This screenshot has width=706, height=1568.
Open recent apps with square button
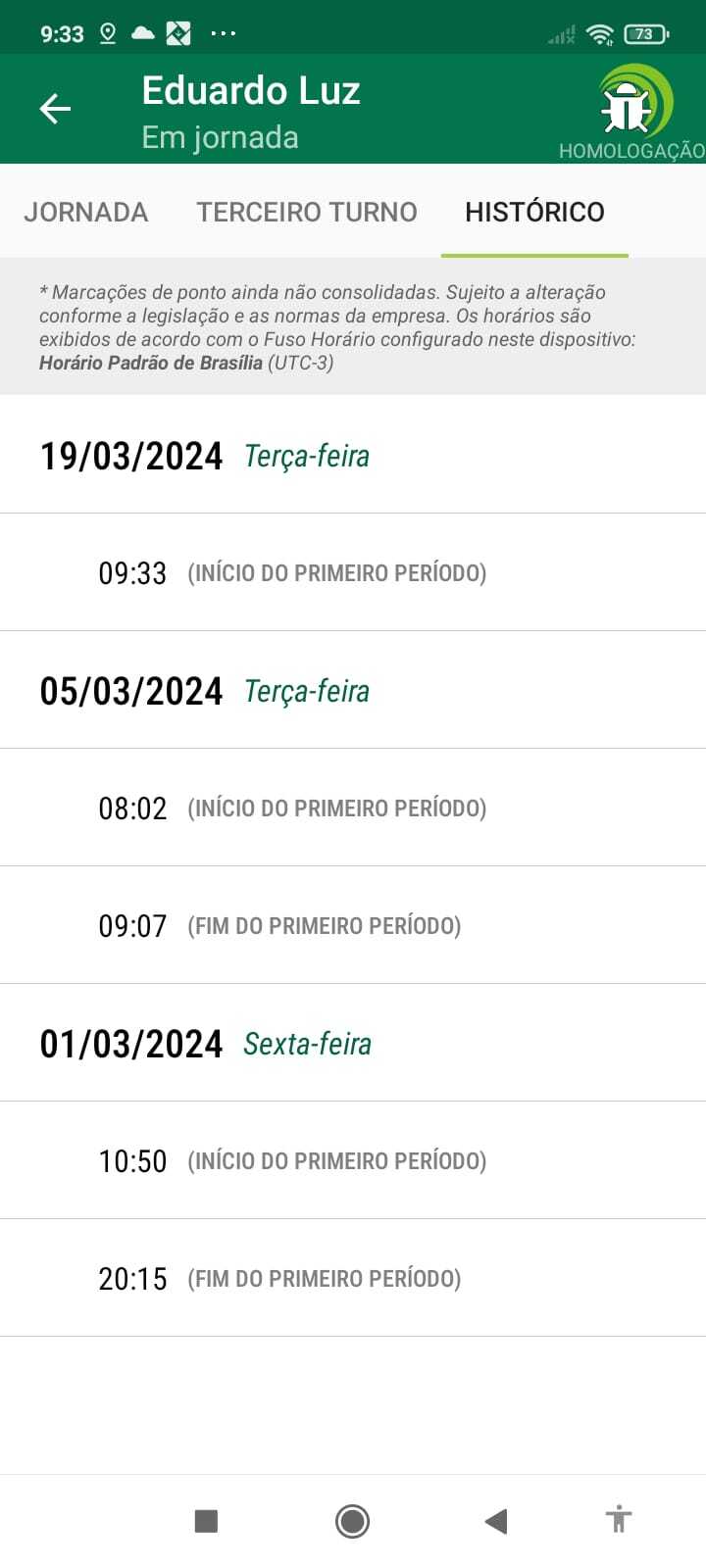coord(206,1521)
